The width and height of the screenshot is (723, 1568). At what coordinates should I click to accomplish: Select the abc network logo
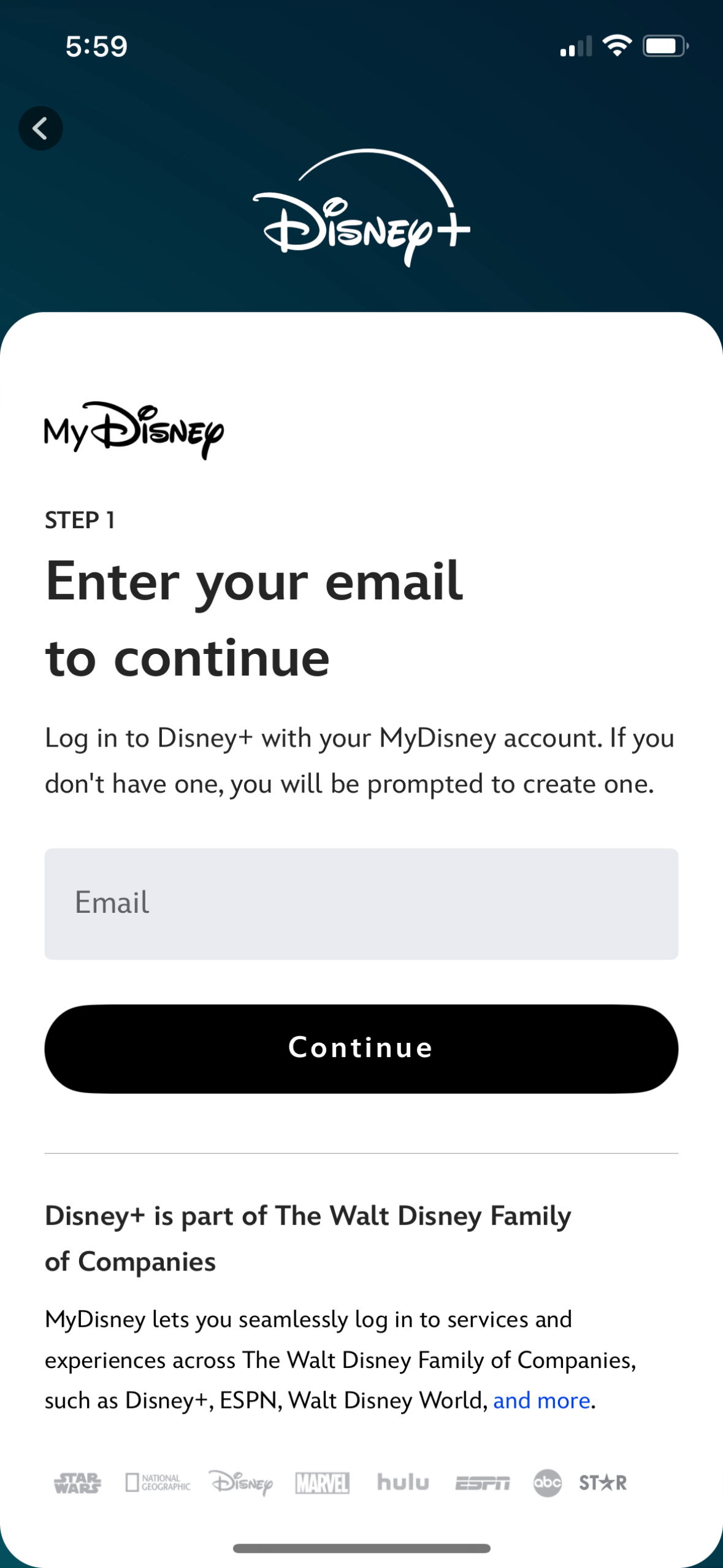tap(548, 1482)
